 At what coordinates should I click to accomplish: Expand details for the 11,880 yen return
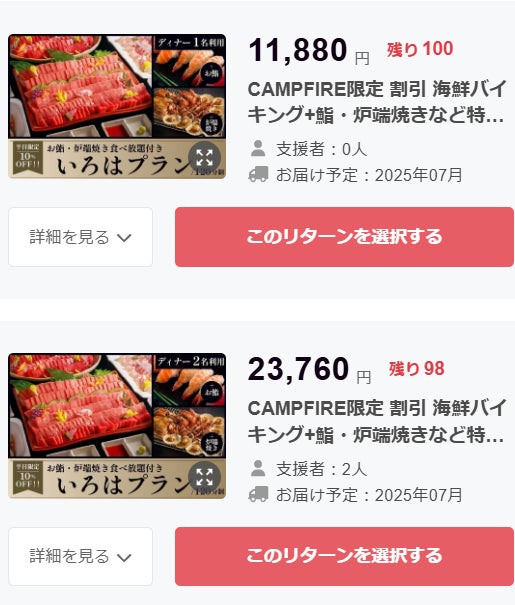80,237
